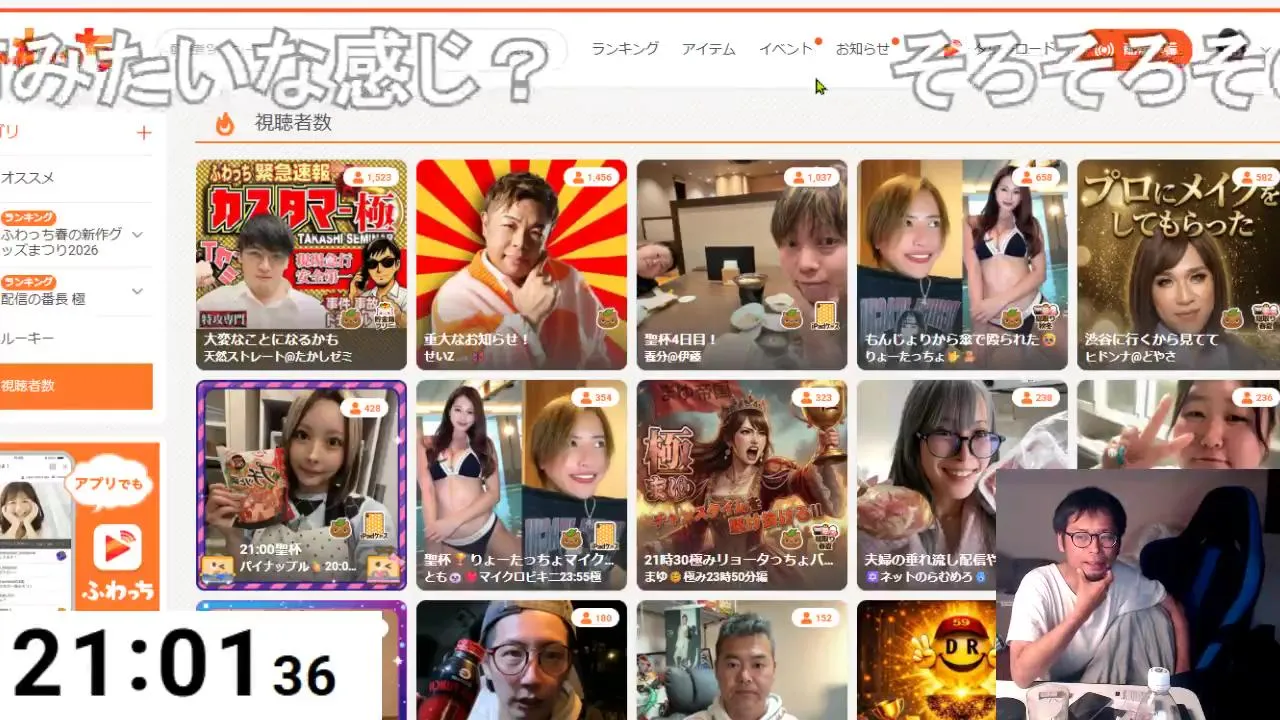Open stream 聖杯 りょーたっちょマイク
This screenshot has height=720, width=1280.
coord(521,484)
